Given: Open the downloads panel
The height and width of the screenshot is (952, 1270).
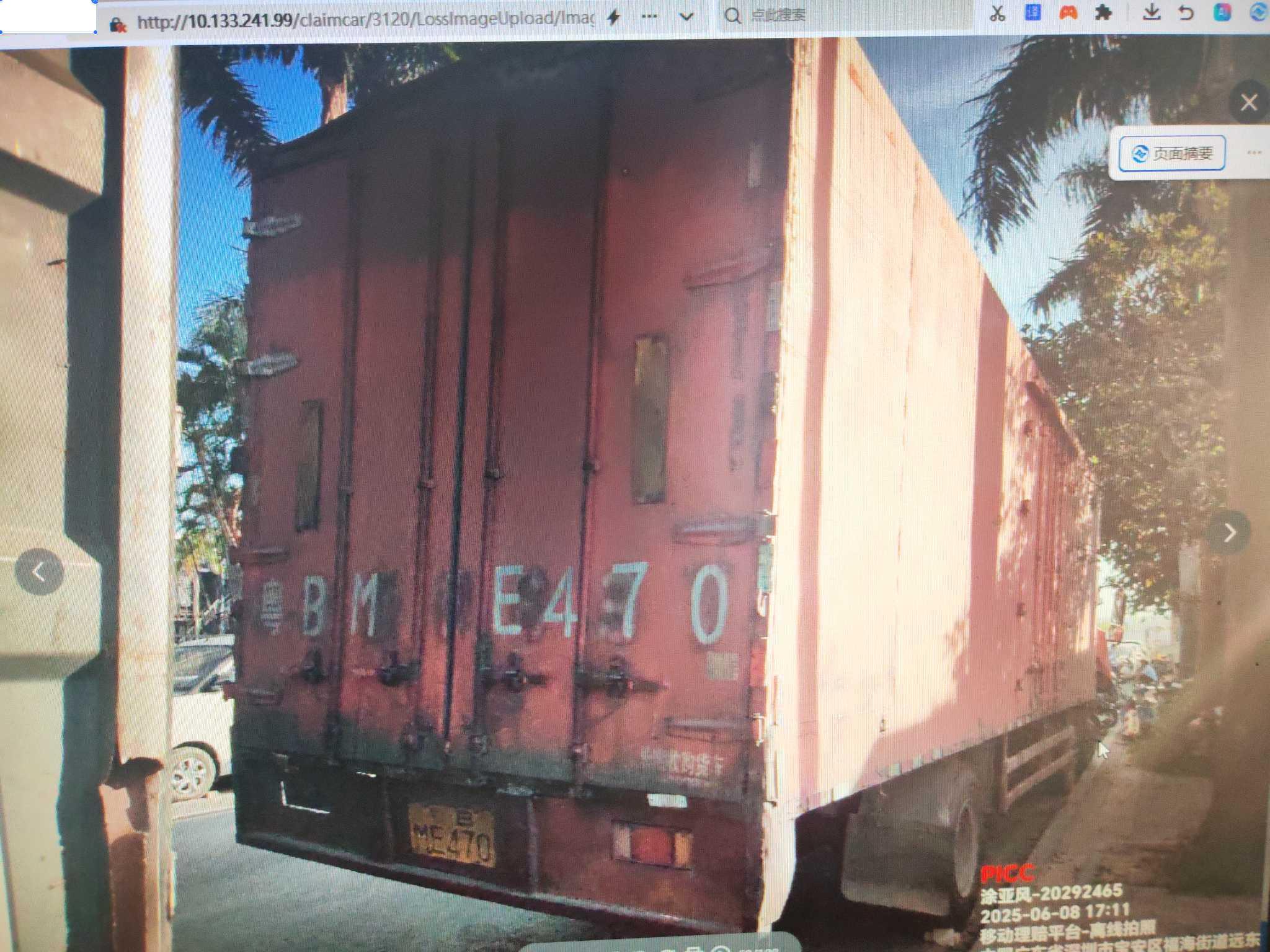Looking at the screenshot, I should (1152, 12).
